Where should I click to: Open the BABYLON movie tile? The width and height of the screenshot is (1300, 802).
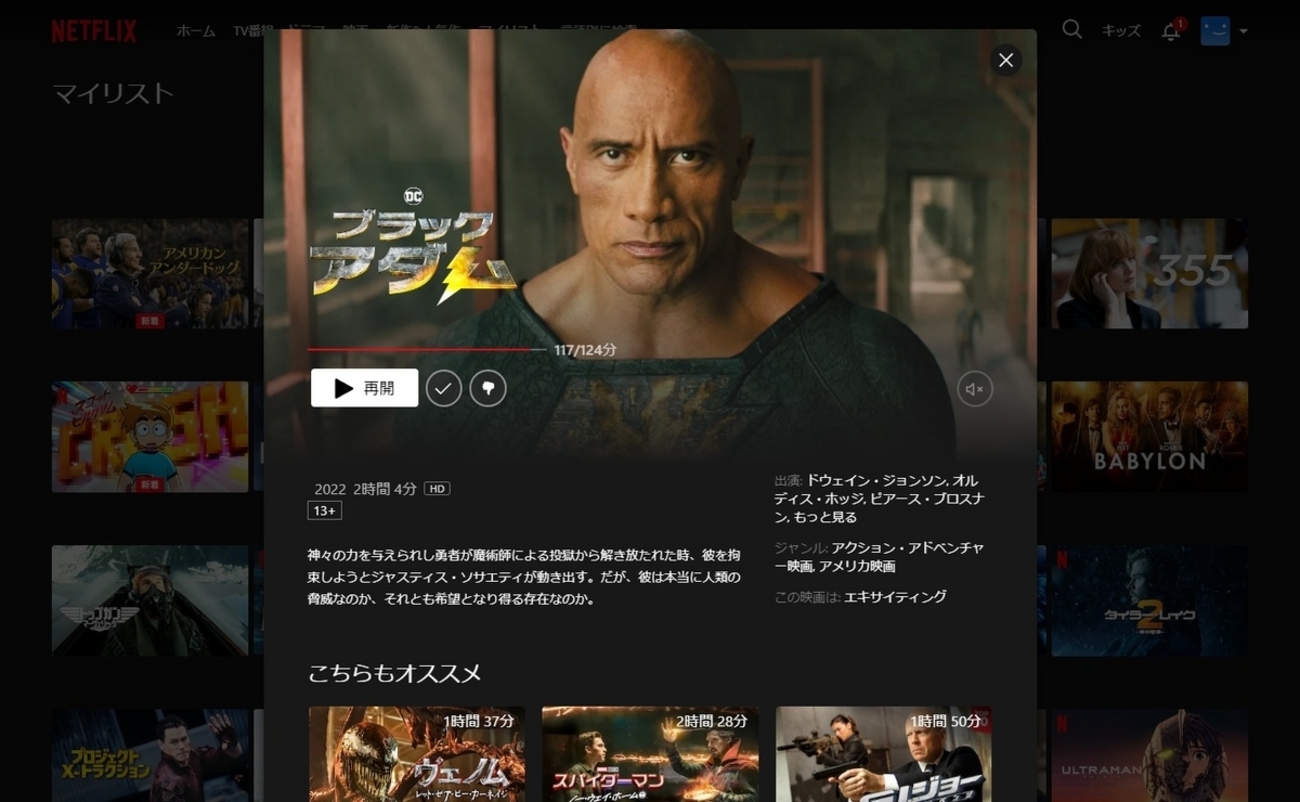pyautogui.click(x=1149, y=437)
